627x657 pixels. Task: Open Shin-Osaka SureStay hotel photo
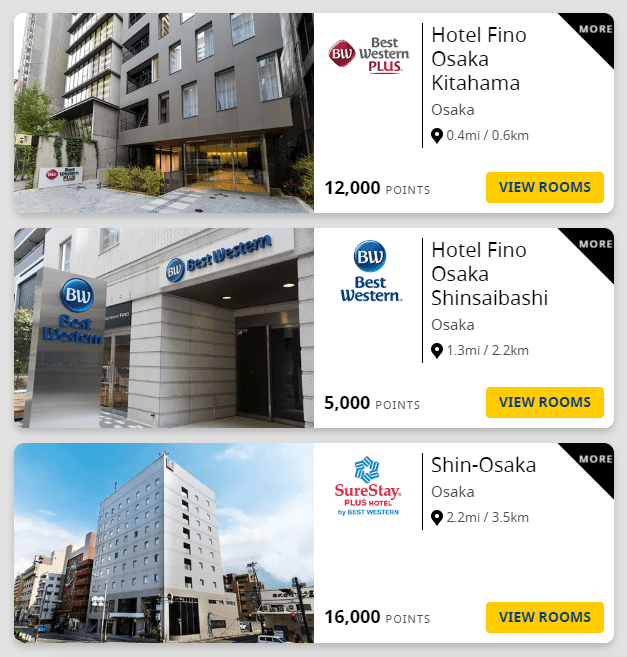click(x=163, y=542)
